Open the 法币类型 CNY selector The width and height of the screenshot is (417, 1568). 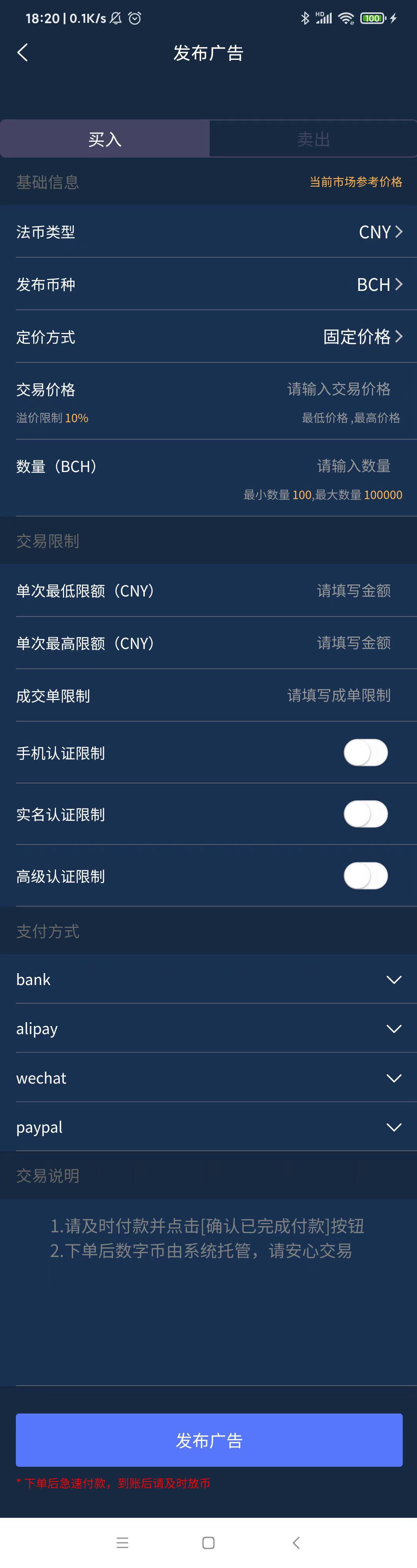click(380, 232)
